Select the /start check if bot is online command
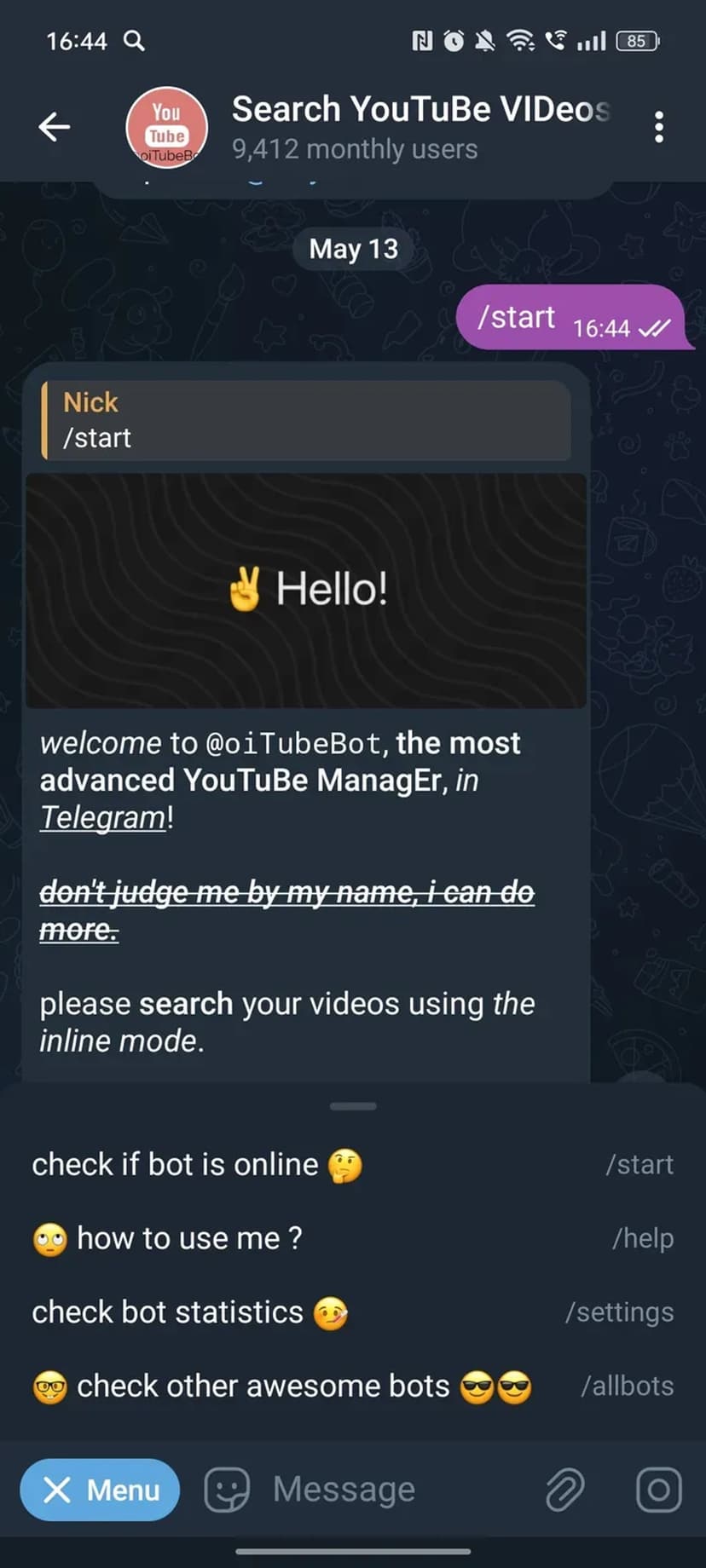Viewport: 706px width, 1568px height. click(x=352, y=1165)
